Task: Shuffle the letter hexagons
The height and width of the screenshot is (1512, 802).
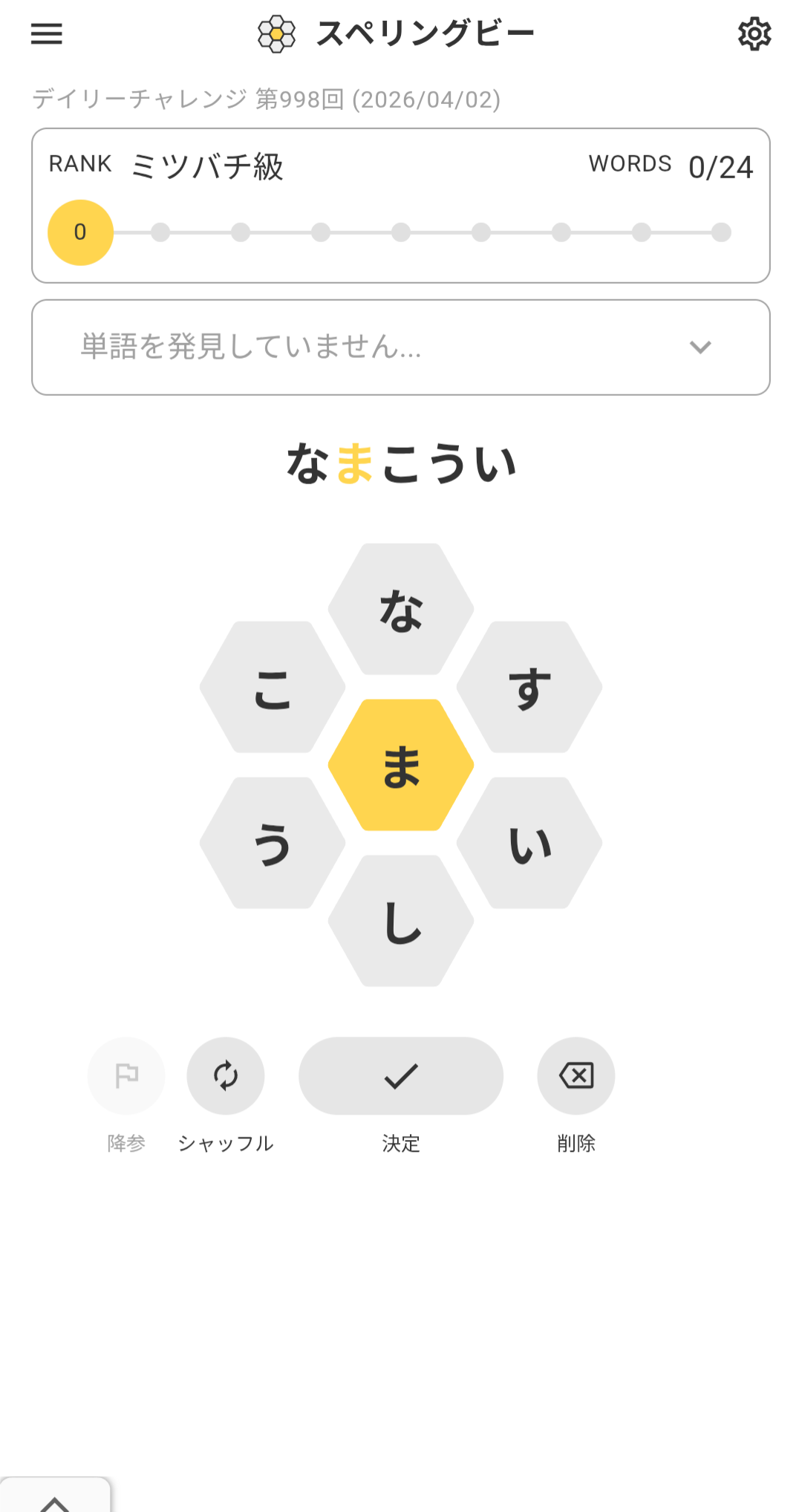Action: pos(226,1075)
